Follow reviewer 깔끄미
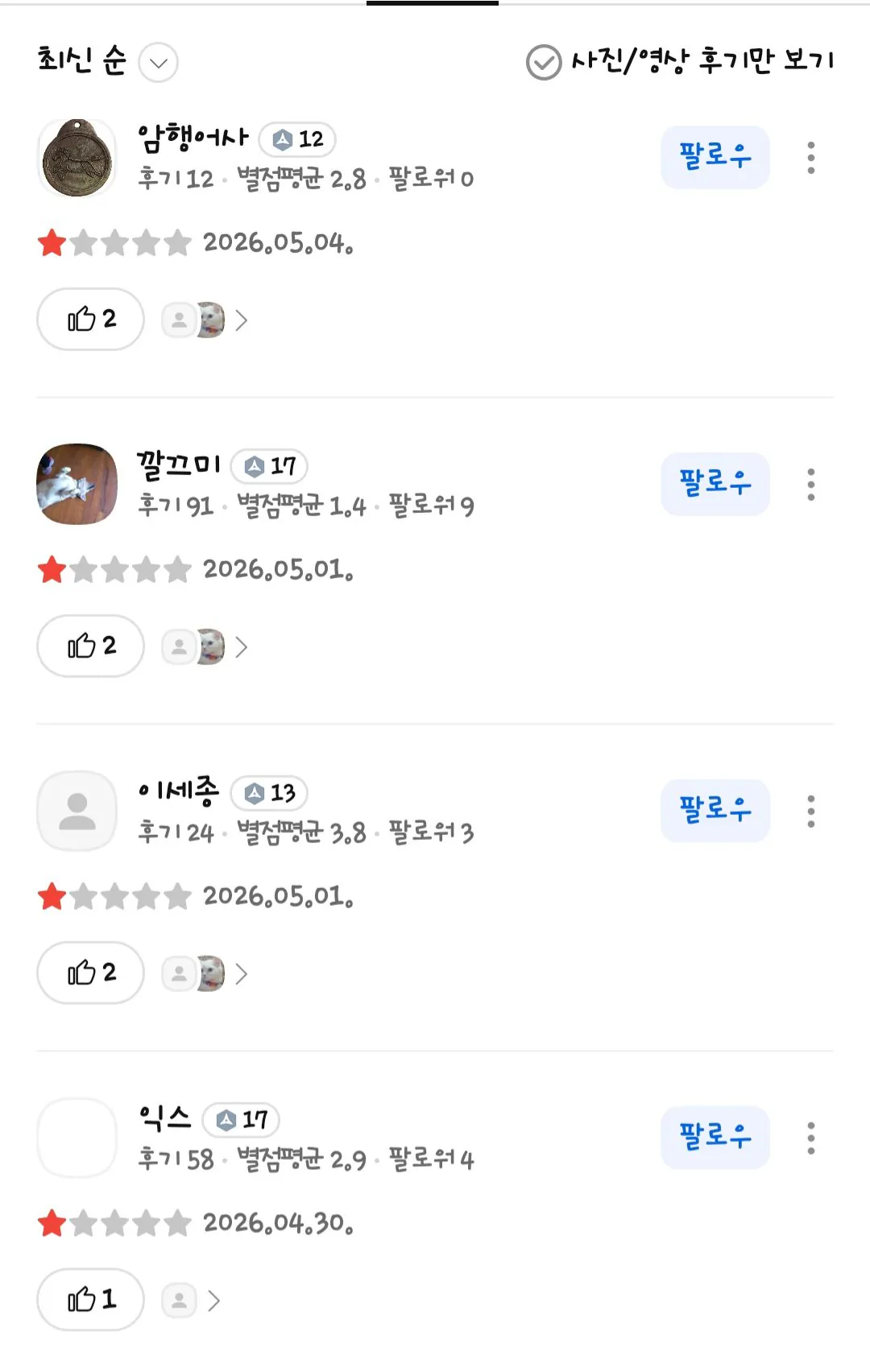870x1372 pixels. [715, 484]
